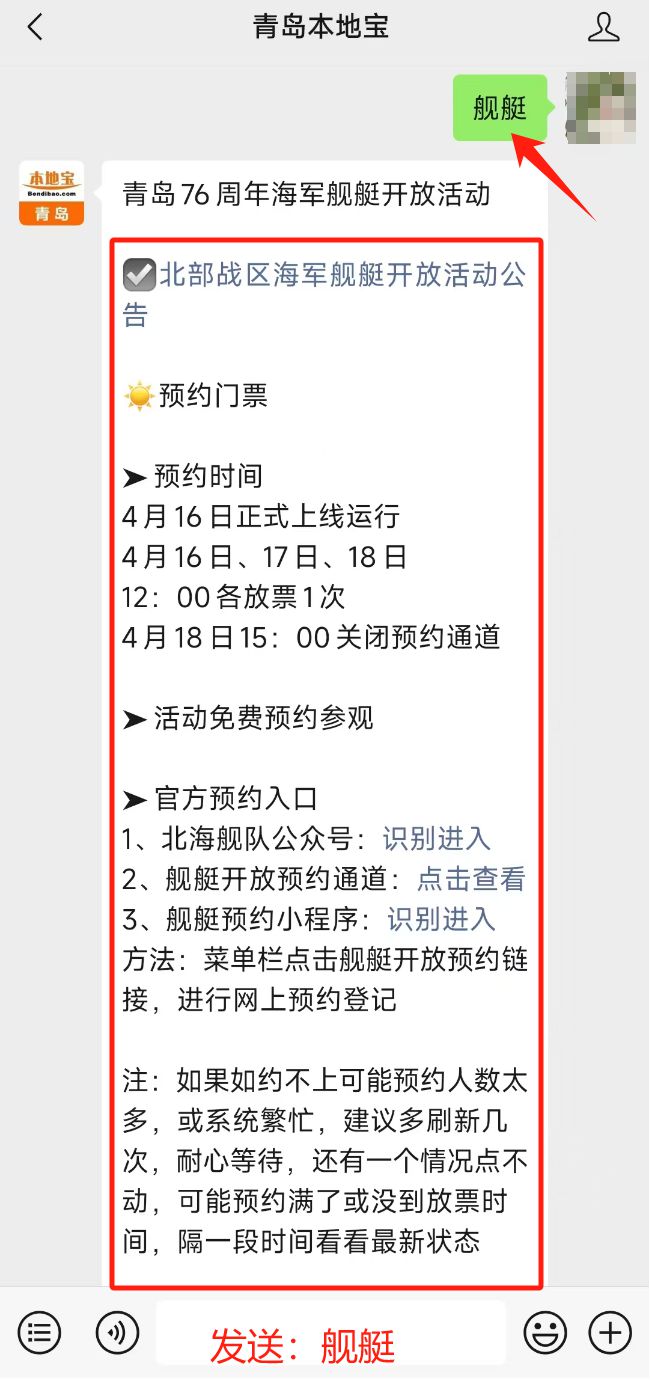Screen dimensions: 650x1380
Task: Tap 识别进入 beside 舰艇预约小程序
Action: point(441,918)
